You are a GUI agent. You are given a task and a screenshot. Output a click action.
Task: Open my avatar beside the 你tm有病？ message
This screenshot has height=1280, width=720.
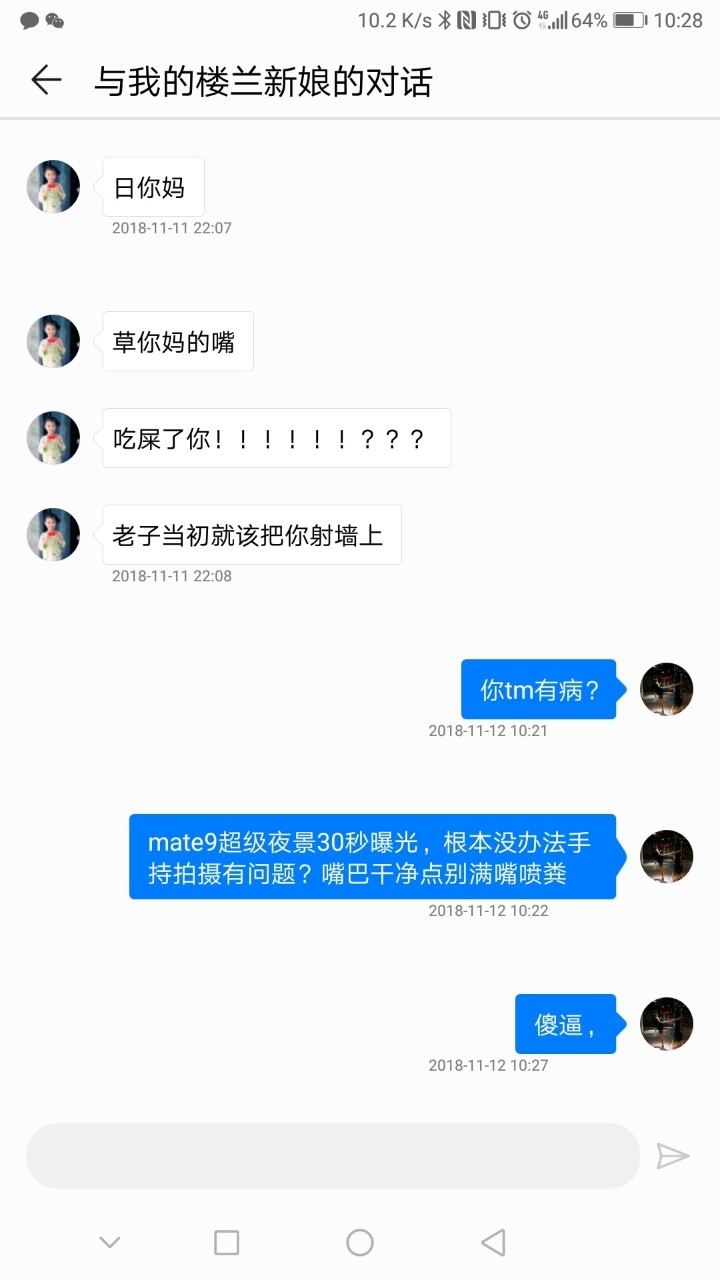[667, 689]
